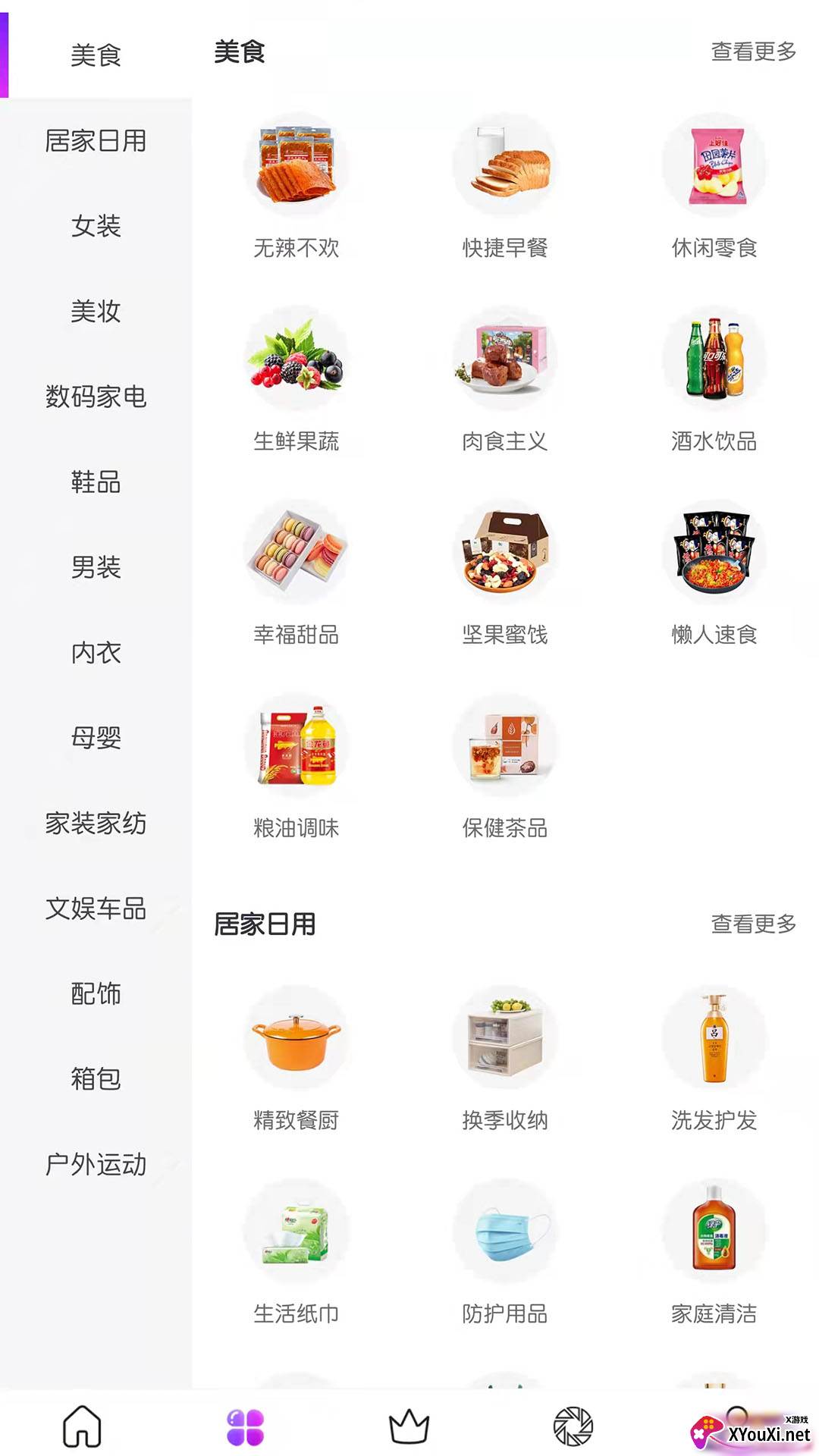Screen dimensions: 819x1456
Task: Browse 休闲零食 items
Action: (x=714, y=186)
